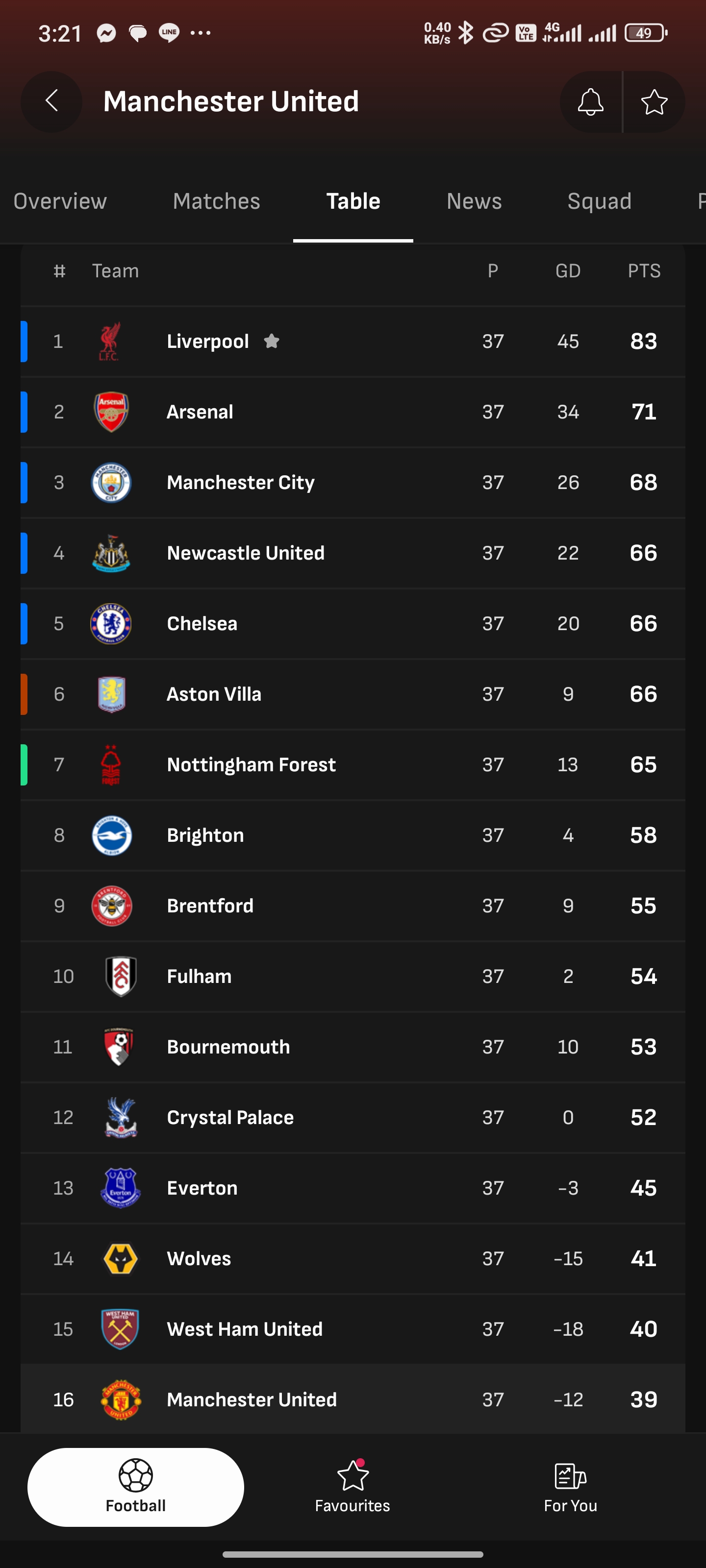Screen dimensions: 706x1568
Task: Open Arsenal's team page
Action: (x=353, y=412)
